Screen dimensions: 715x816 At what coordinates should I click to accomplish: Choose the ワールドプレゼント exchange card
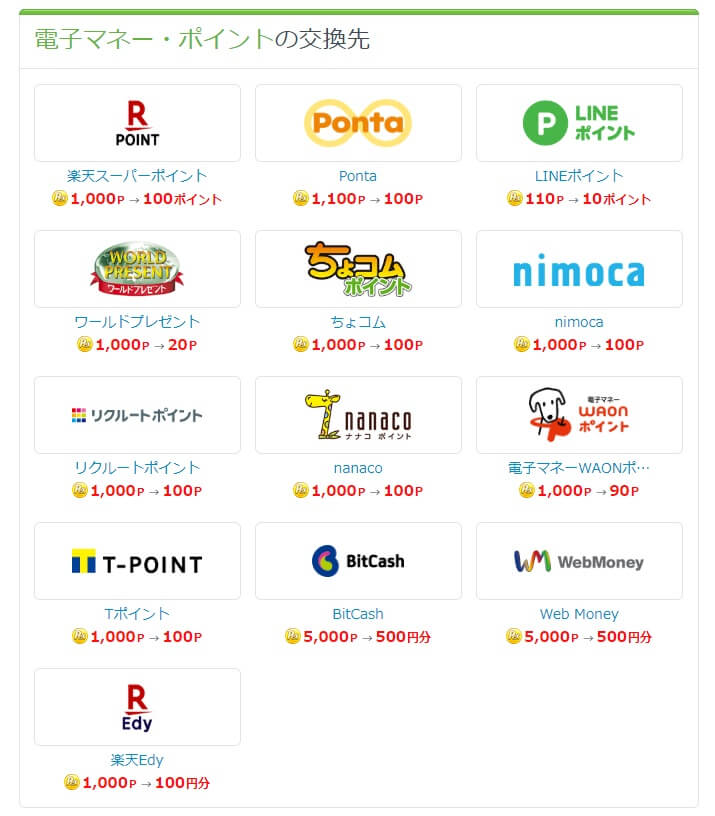[137, 269]
